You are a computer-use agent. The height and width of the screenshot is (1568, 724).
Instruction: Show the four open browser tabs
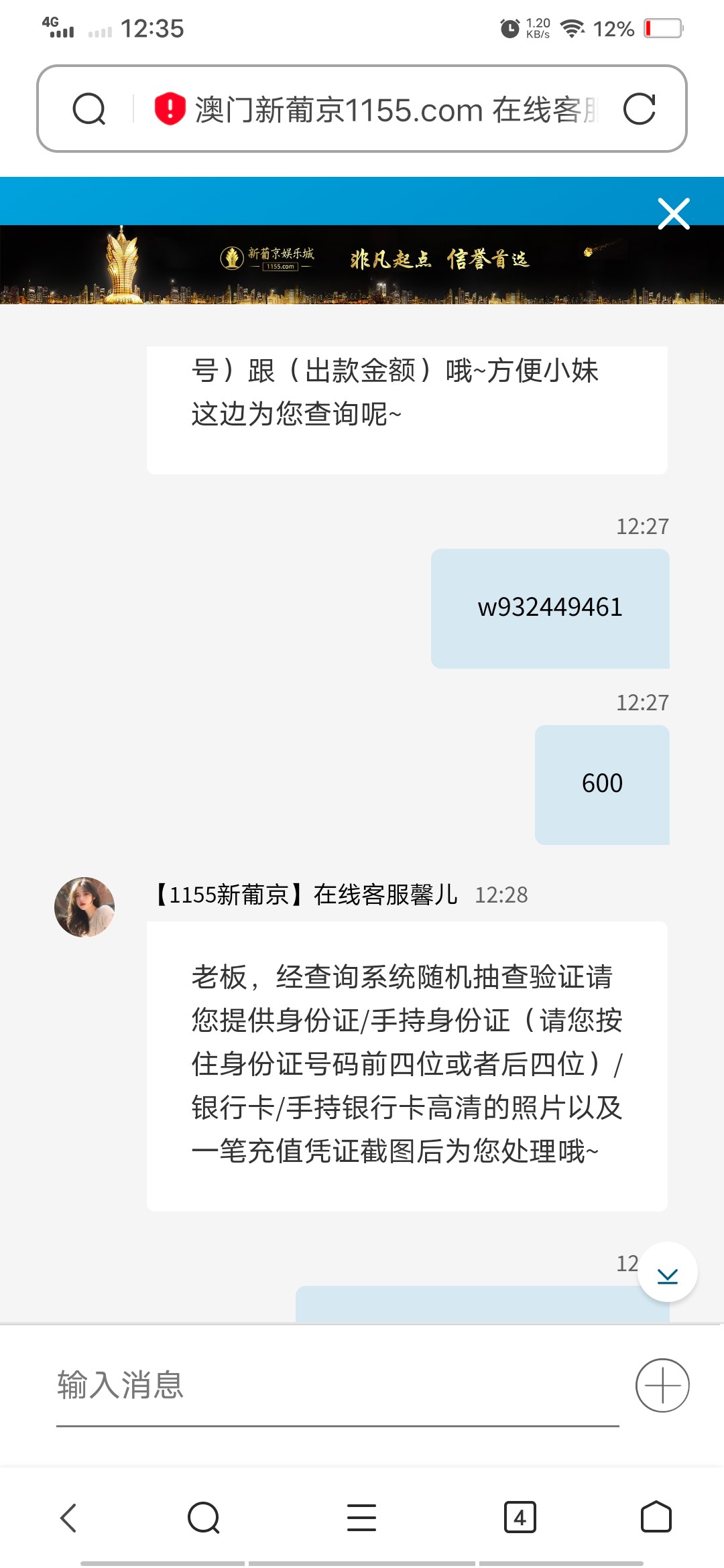point(520,1518)
